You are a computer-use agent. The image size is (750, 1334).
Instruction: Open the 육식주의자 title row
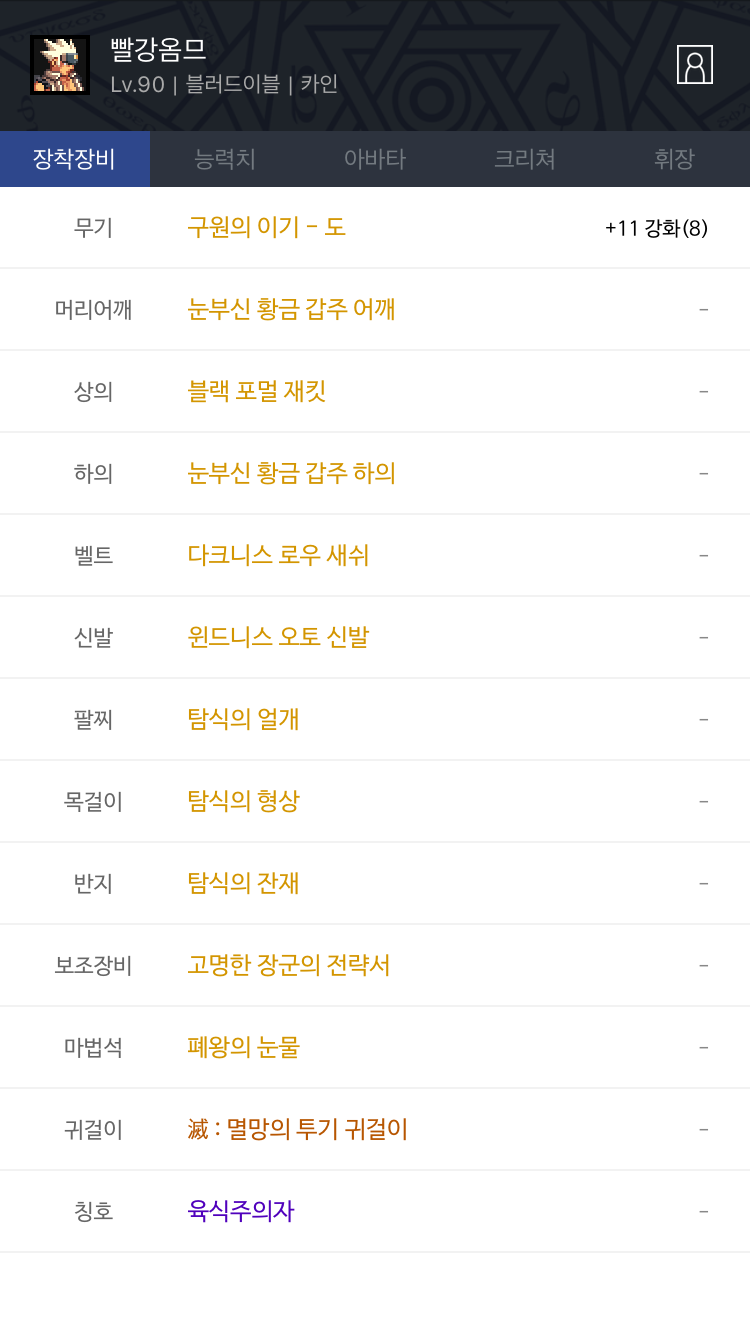click(x=375, y=1211)
